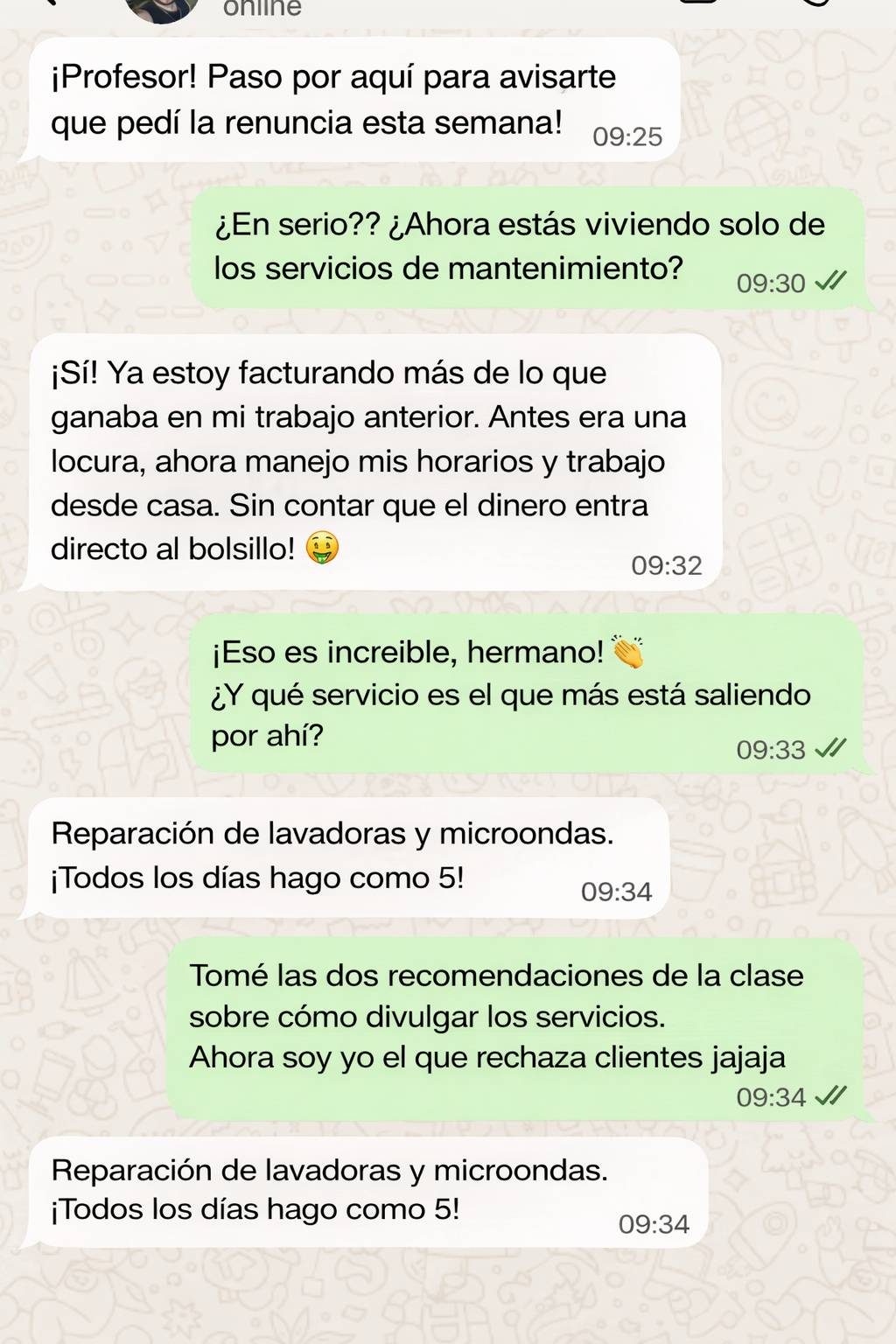Image resolution: width=896 pixels, height=1344 pixels.
Task: Select the green '¿En serio??' message bubble
Action: click(x=525, y=247)
